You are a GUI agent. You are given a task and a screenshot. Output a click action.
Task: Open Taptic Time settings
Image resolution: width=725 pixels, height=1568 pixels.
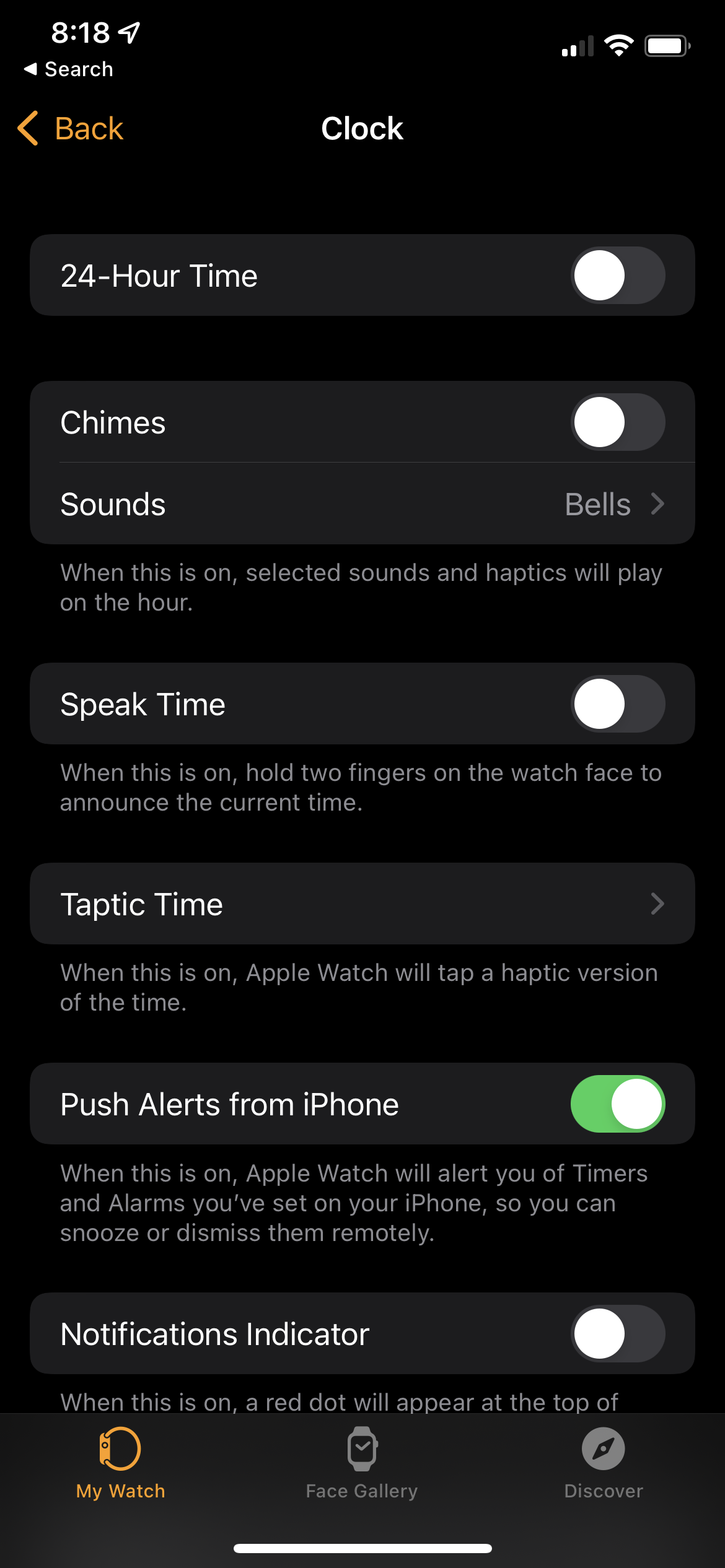click(362, 904)
